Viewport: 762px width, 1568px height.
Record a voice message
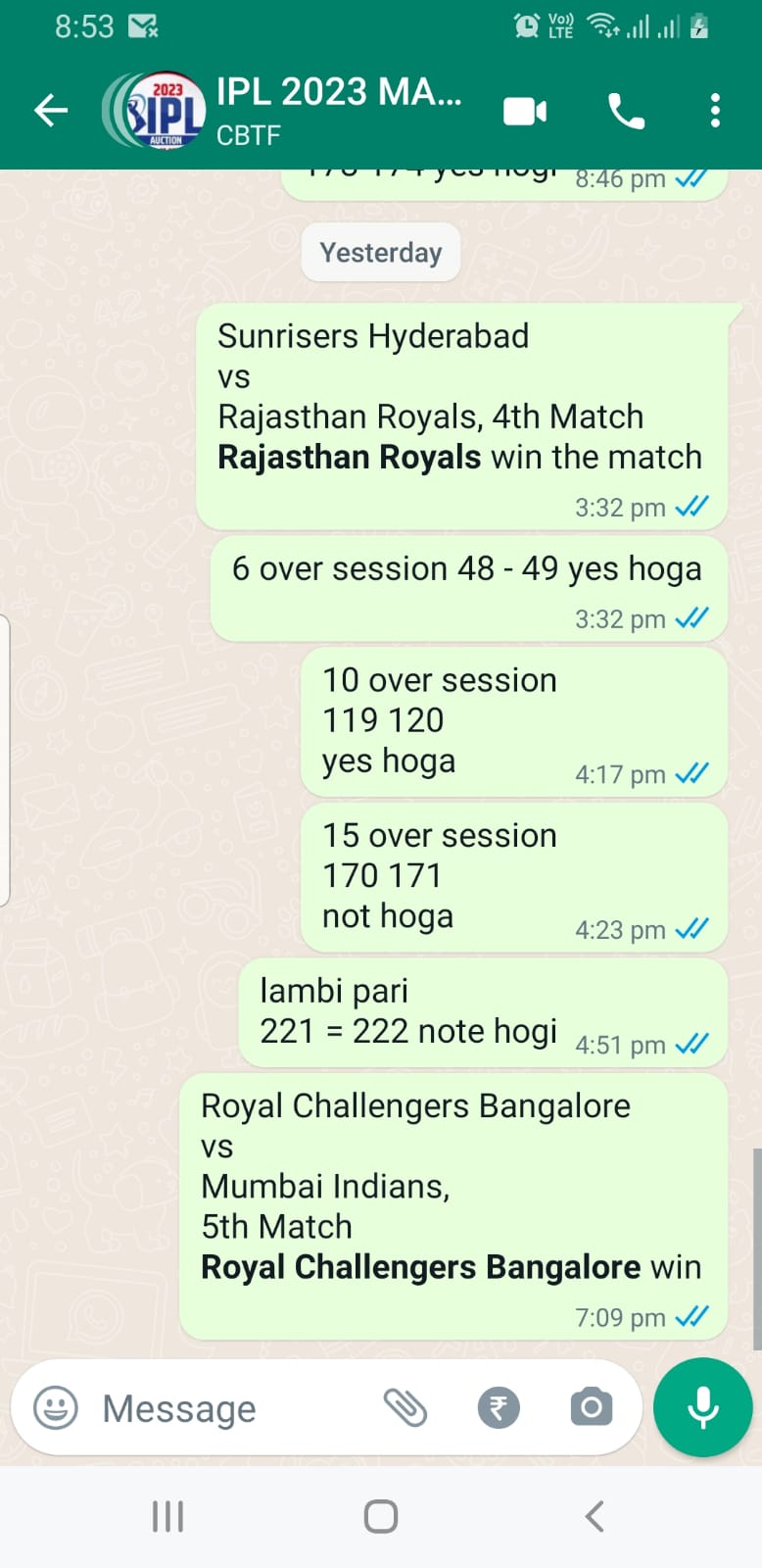click(x=702, y=1407)
